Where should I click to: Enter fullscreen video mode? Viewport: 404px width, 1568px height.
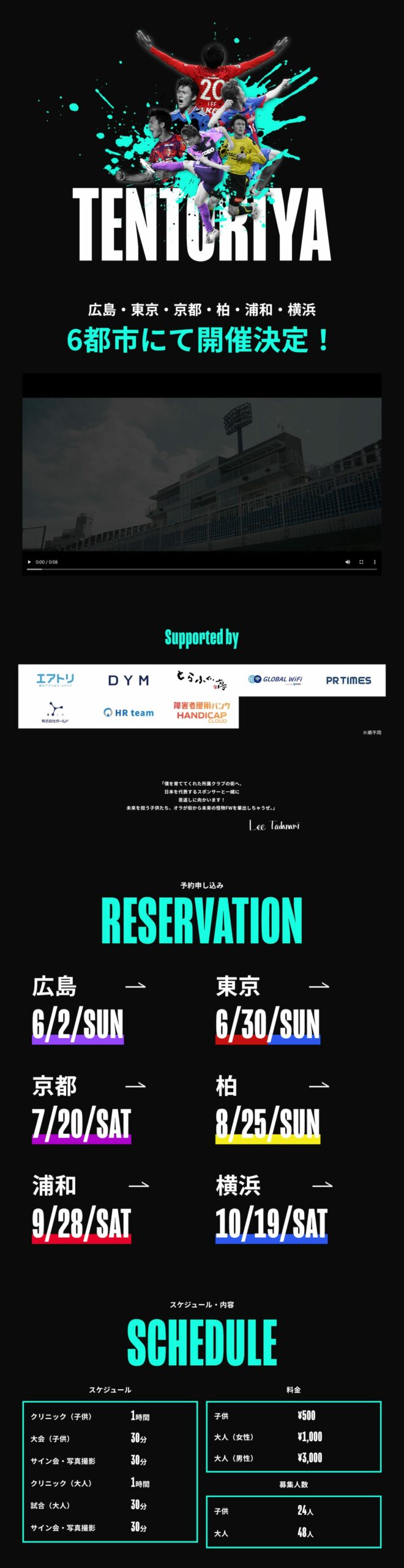361,562
